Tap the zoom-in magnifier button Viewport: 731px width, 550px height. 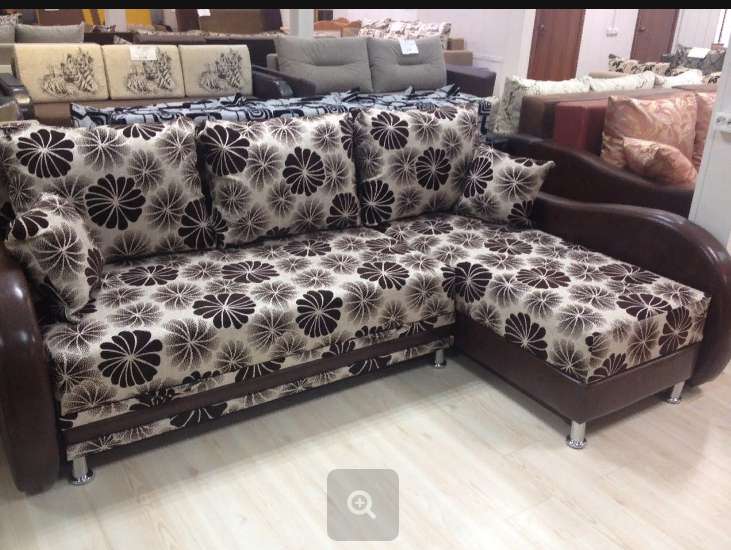click(x=362, y=505)
